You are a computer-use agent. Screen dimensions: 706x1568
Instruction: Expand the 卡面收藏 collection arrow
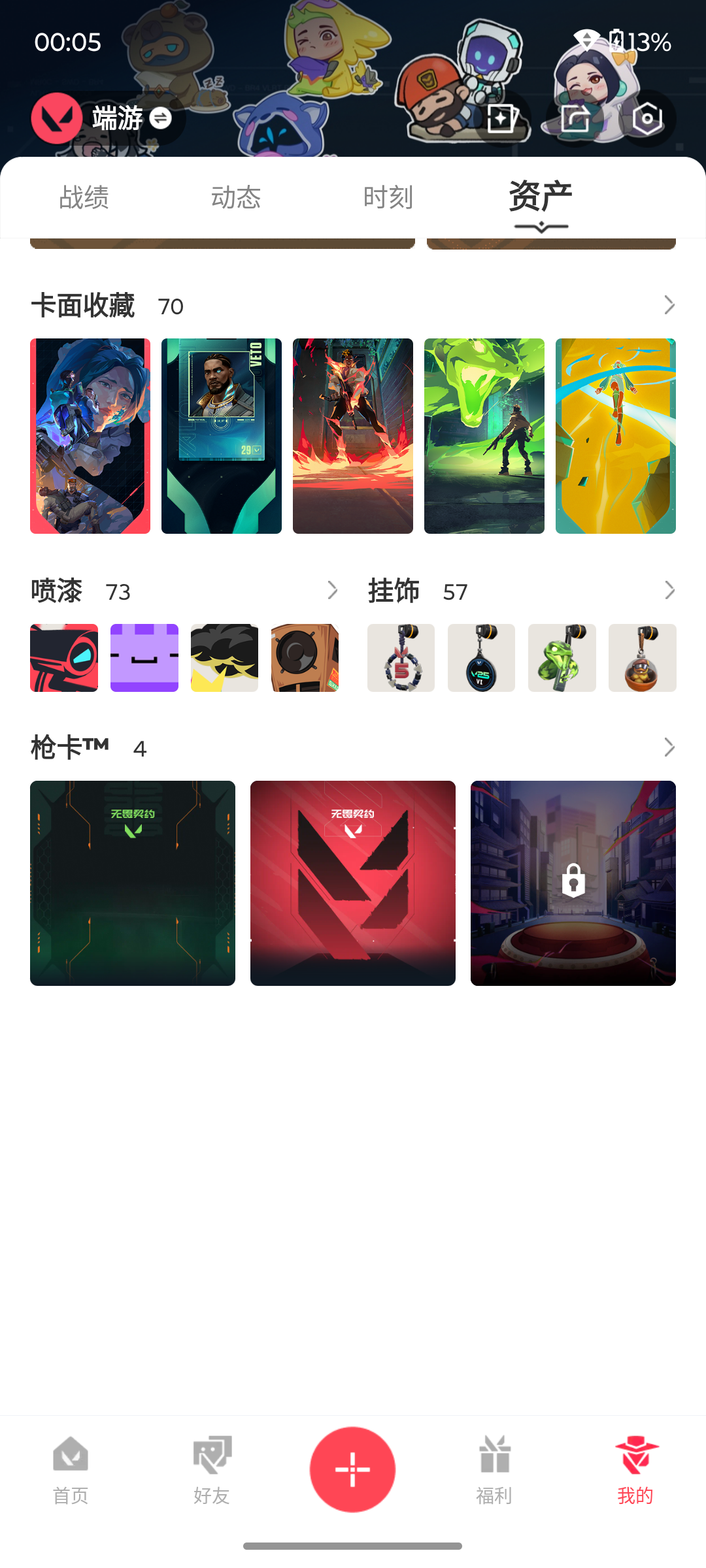669,305
